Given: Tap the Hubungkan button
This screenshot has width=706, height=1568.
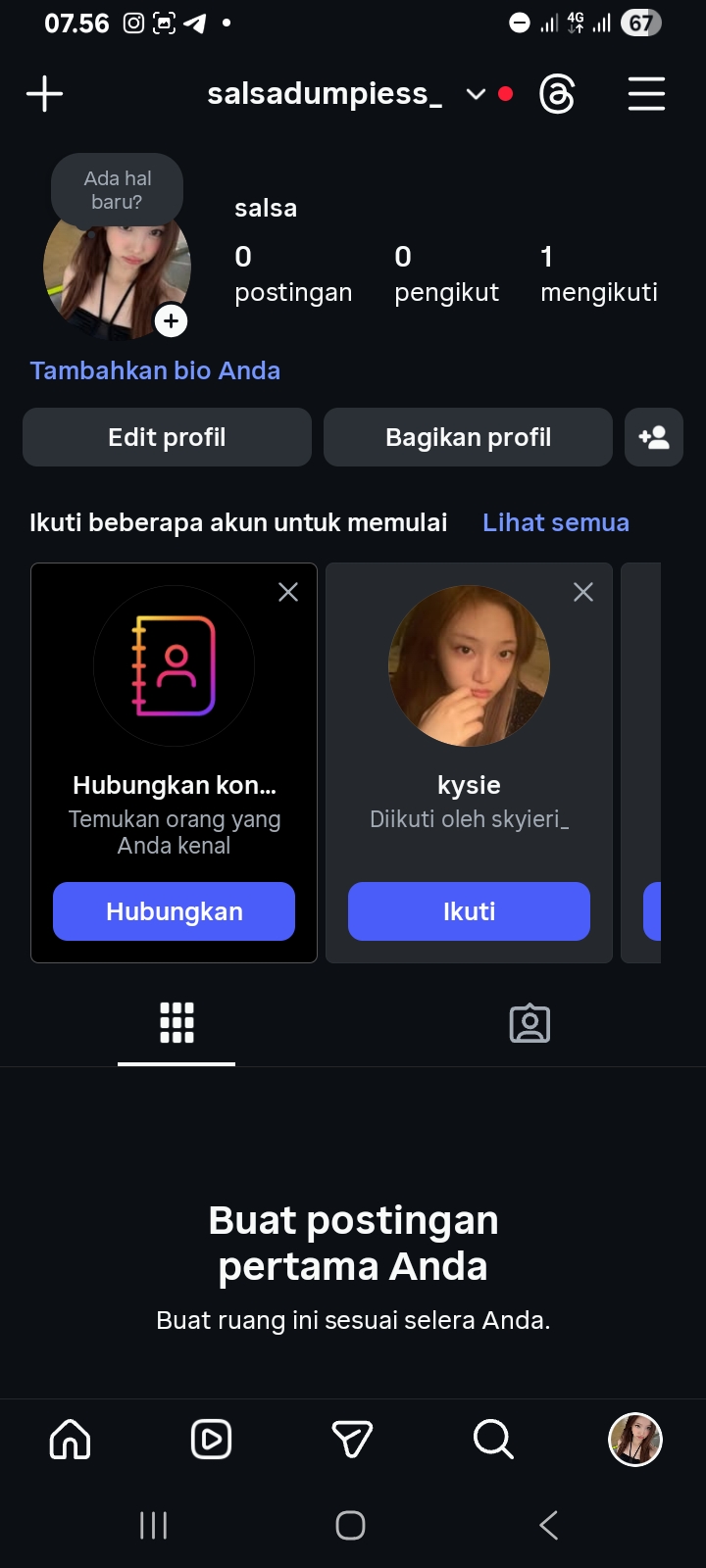Looking at the screenshot, I should click(174, 911).
